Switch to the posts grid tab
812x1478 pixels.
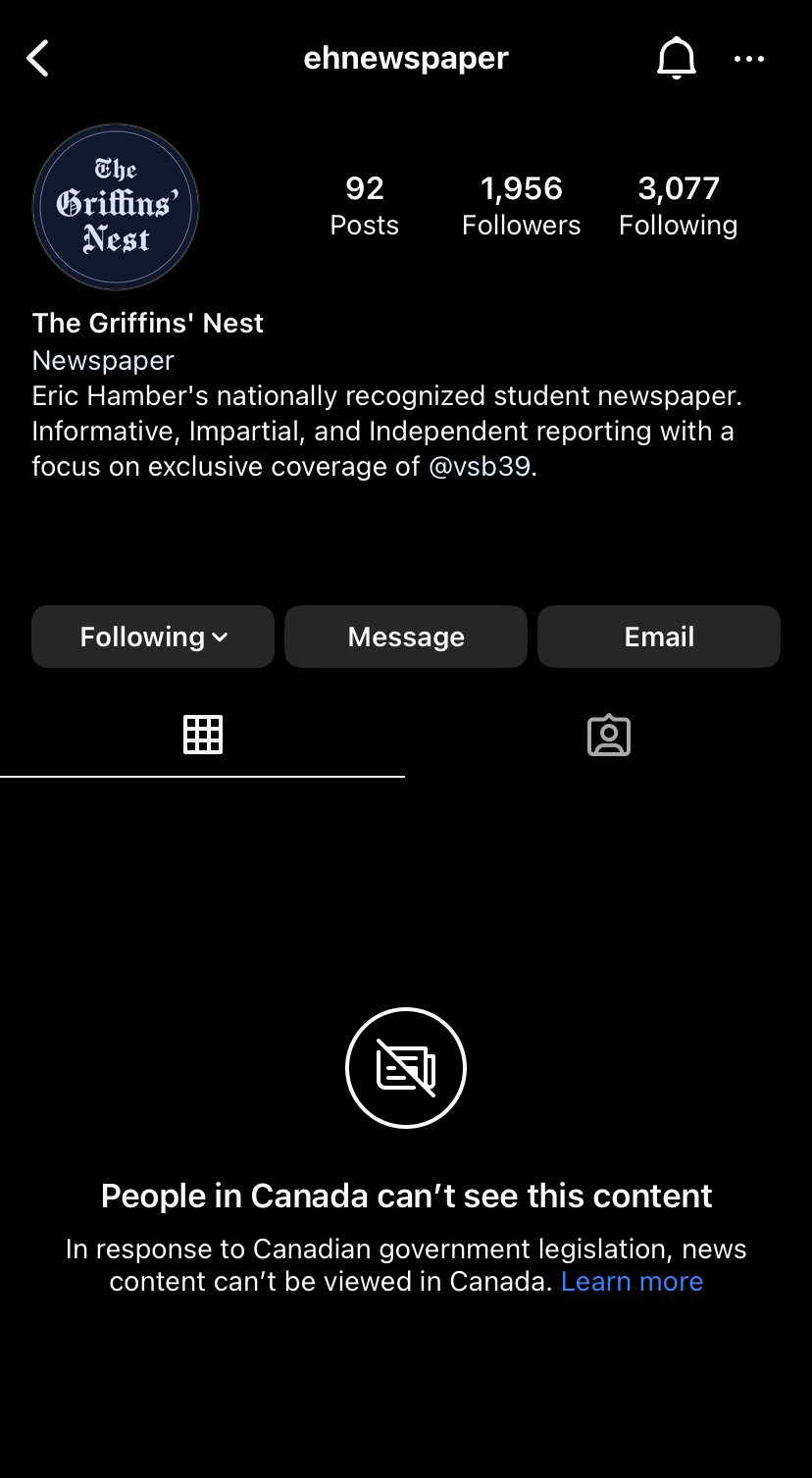coord(203,735)
